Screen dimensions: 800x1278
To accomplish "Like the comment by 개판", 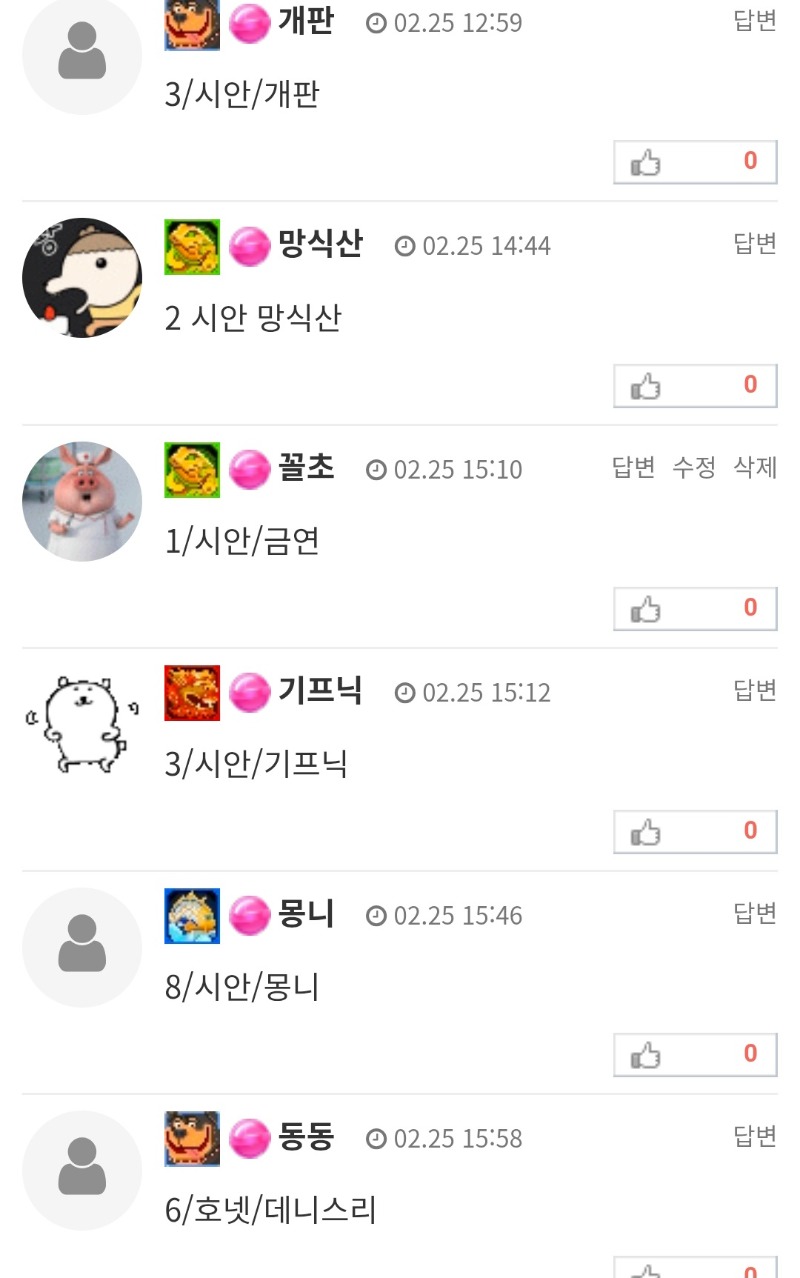I will point(695,162).
